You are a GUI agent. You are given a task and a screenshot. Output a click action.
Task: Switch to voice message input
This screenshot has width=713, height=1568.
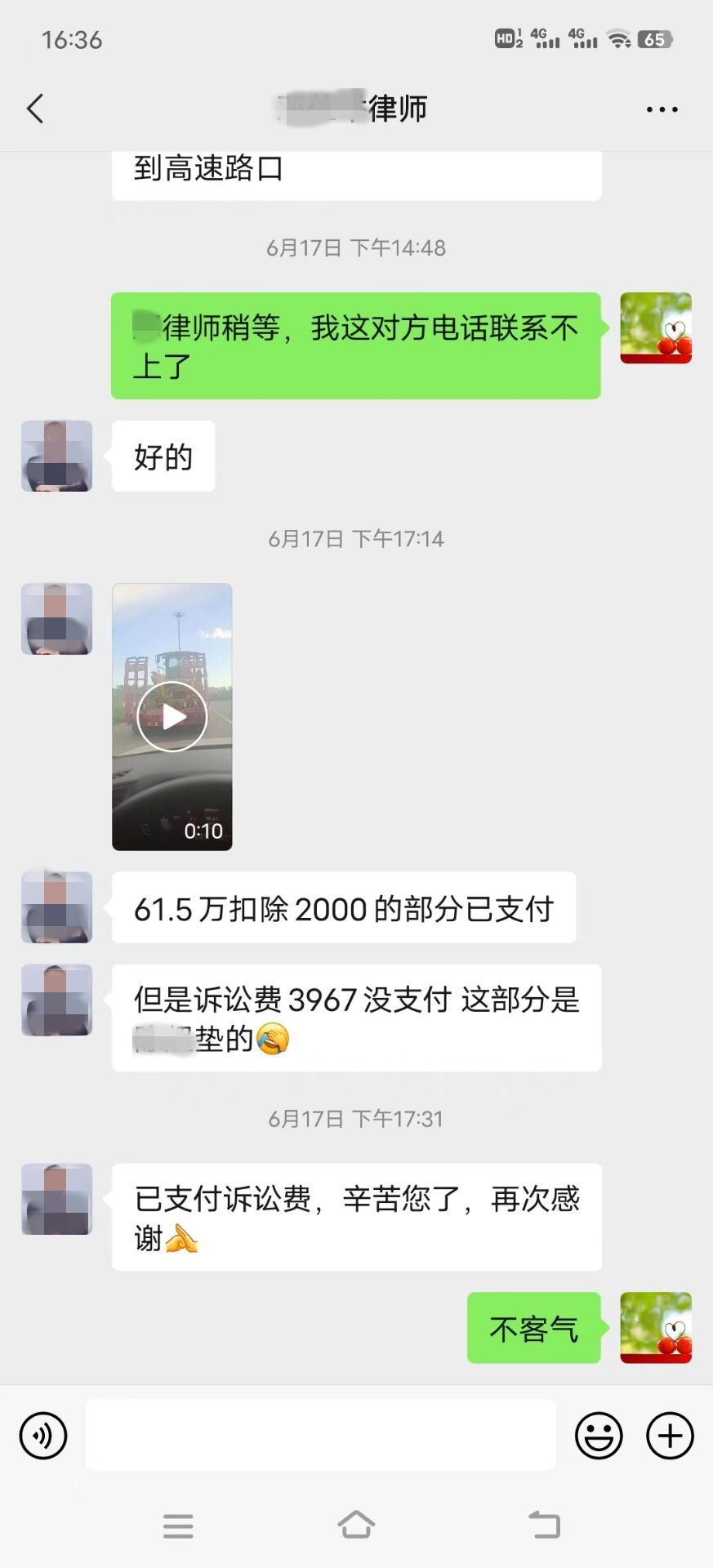(43, 1435)
